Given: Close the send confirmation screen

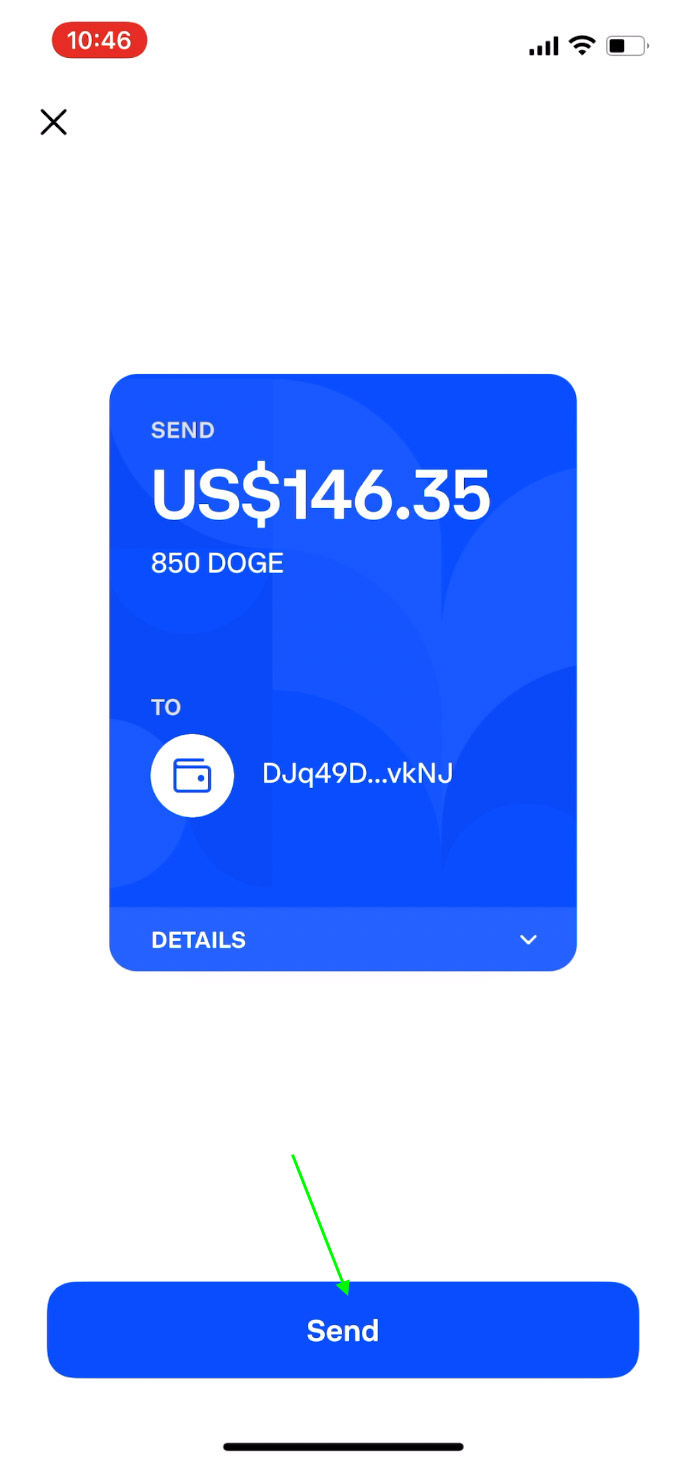Looking at the screenshot, I should coord(53,122).
